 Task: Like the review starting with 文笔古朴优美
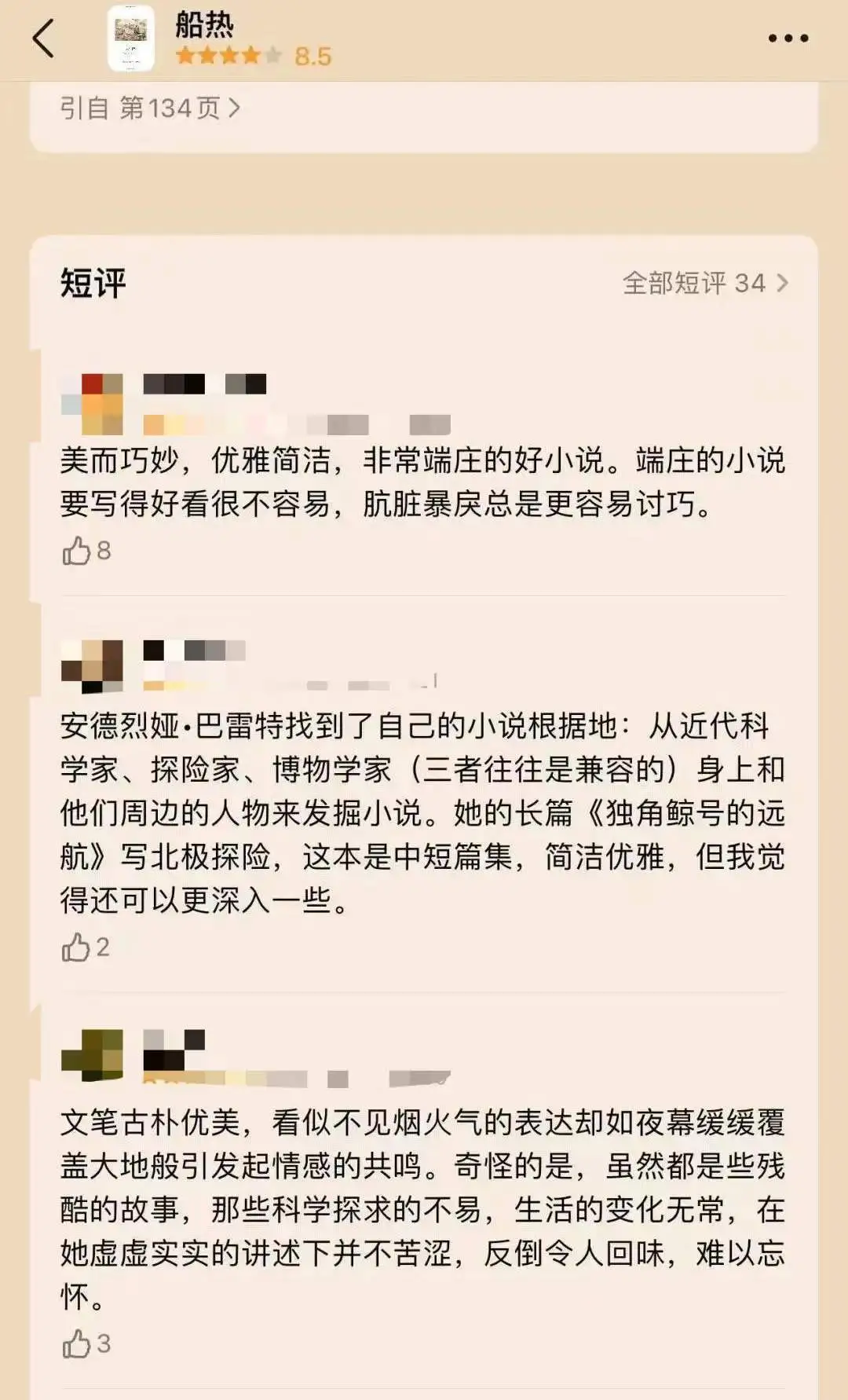(x=77, y=1343)
